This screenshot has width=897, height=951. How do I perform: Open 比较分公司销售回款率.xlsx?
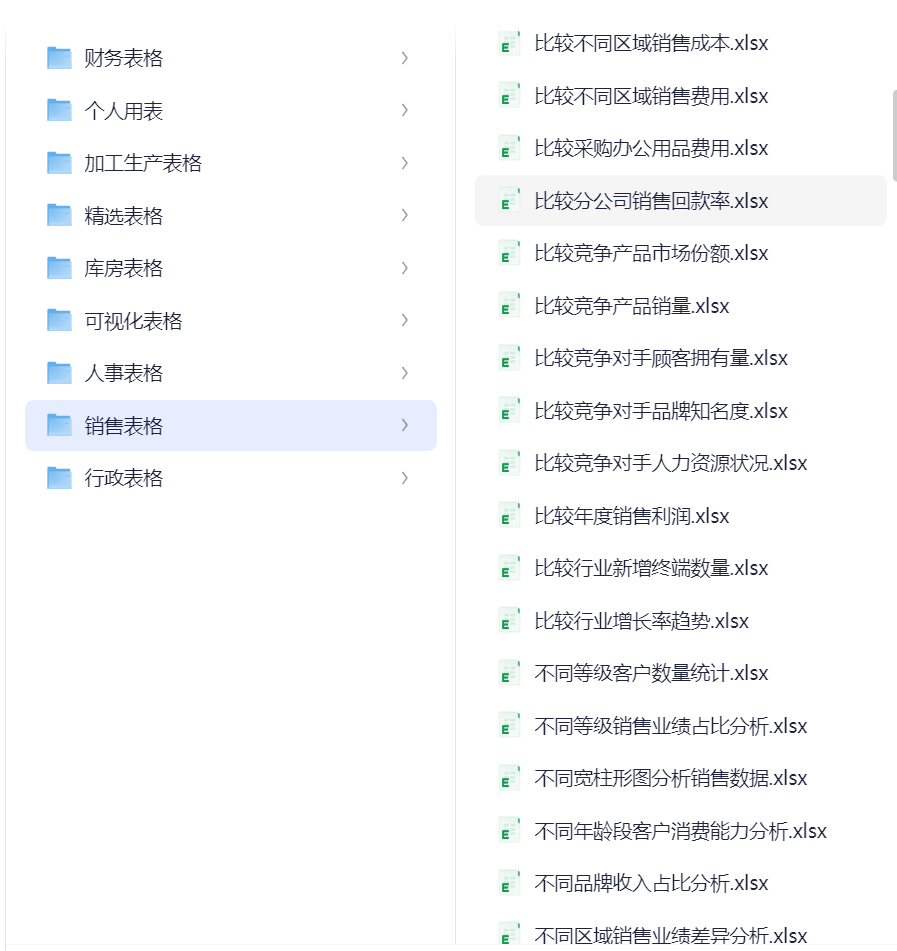[x=651, y=201]
